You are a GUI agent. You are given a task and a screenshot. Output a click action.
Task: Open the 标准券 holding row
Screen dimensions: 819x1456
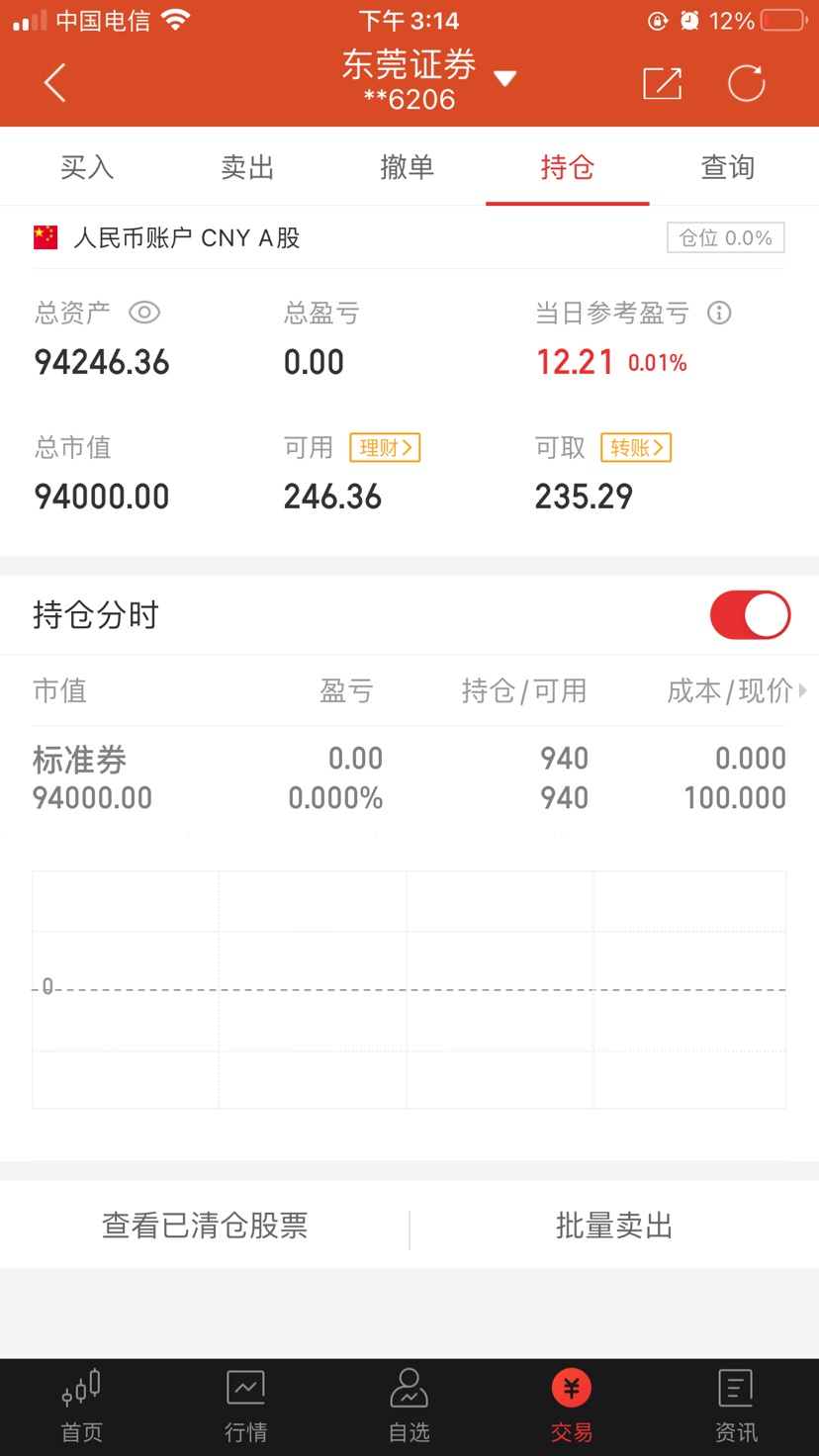[409, 778]
